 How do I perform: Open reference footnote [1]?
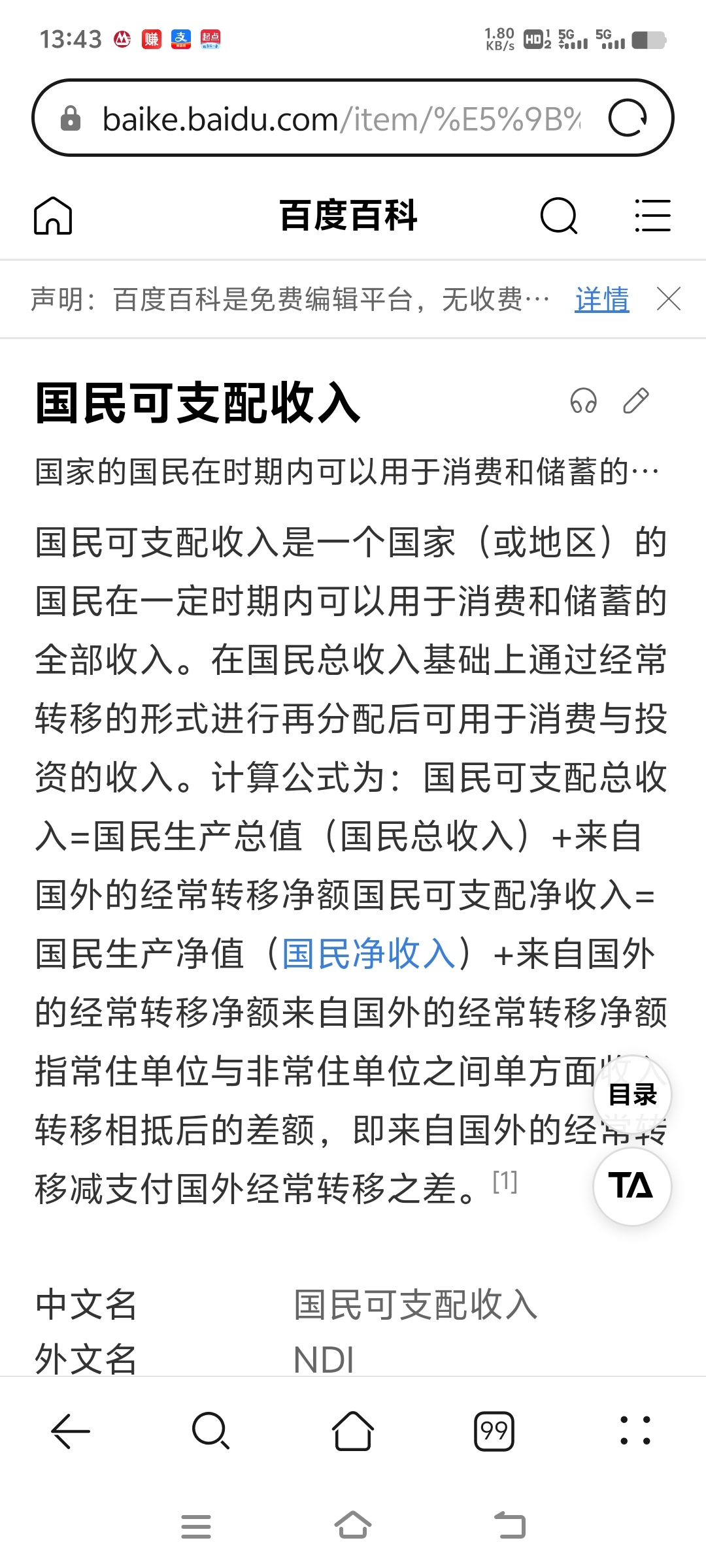(x=505, y=1181)
